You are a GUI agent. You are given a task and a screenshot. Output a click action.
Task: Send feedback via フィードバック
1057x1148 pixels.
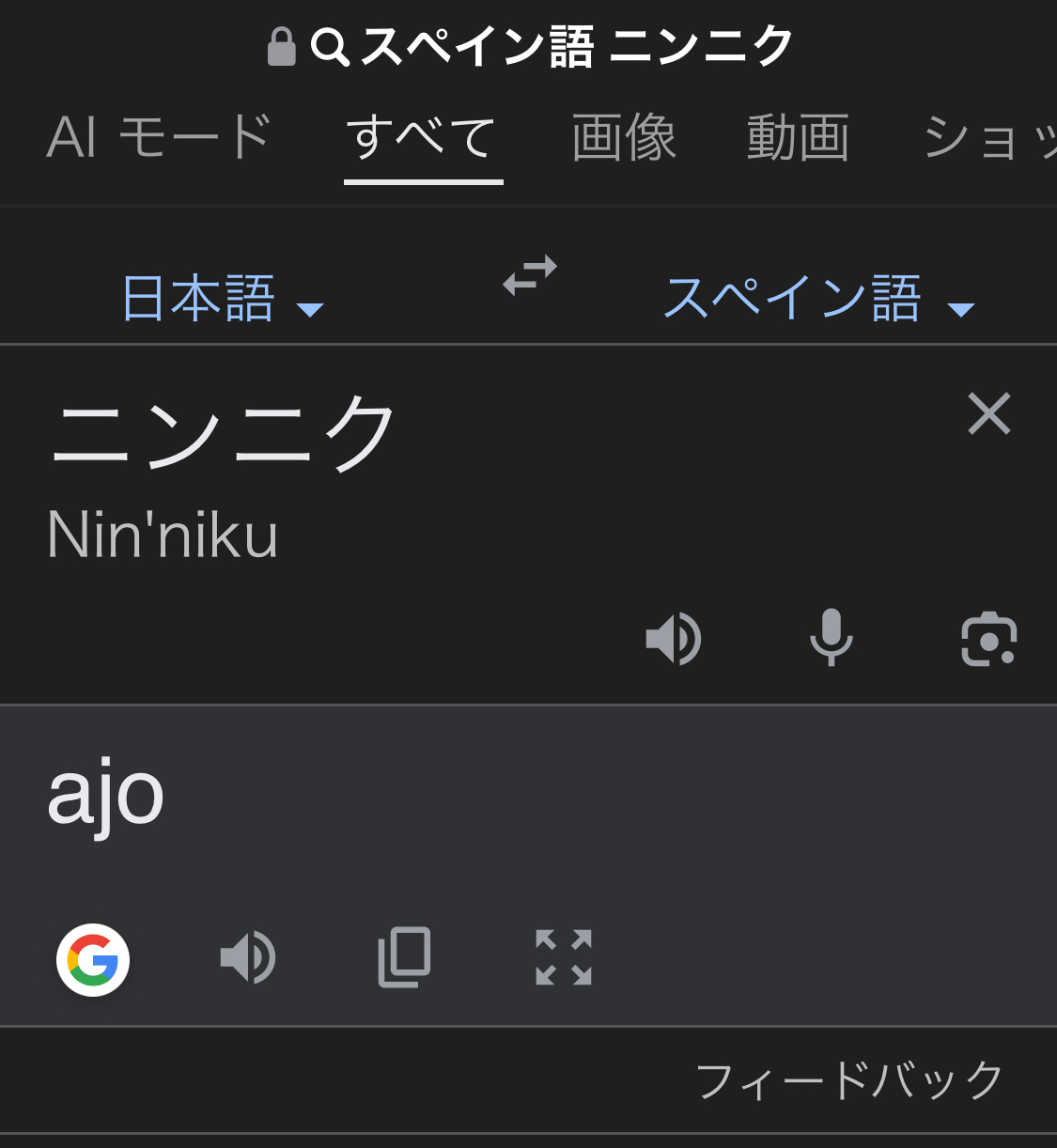[849, 1080]
